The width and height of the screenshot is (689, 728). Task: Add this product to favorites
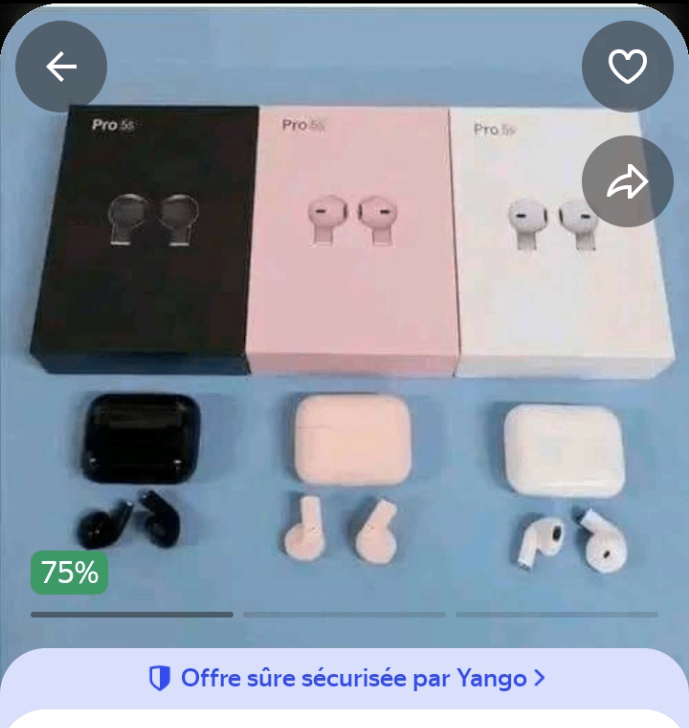pos(628,66)
